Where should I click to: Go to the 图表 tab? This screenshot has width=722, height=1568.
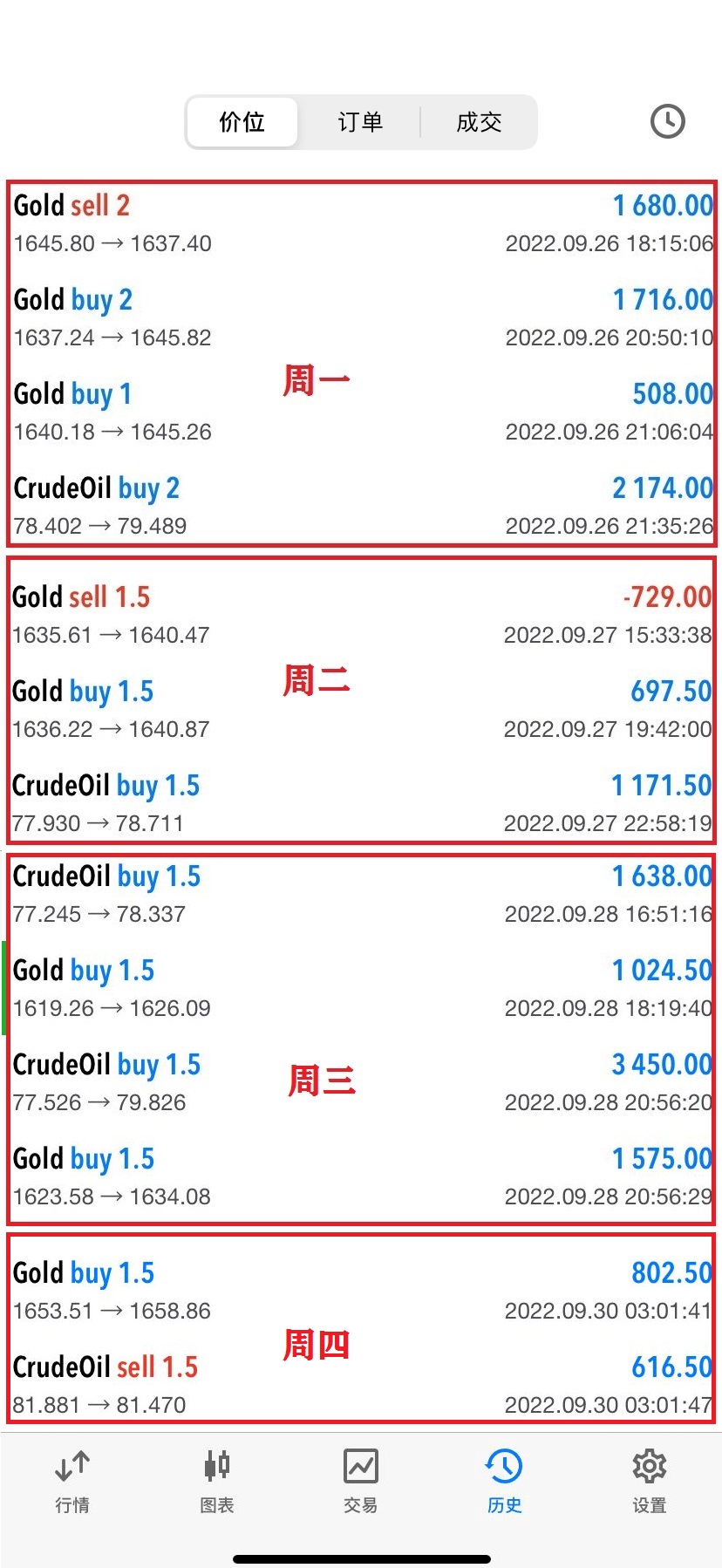[216, 1482]
